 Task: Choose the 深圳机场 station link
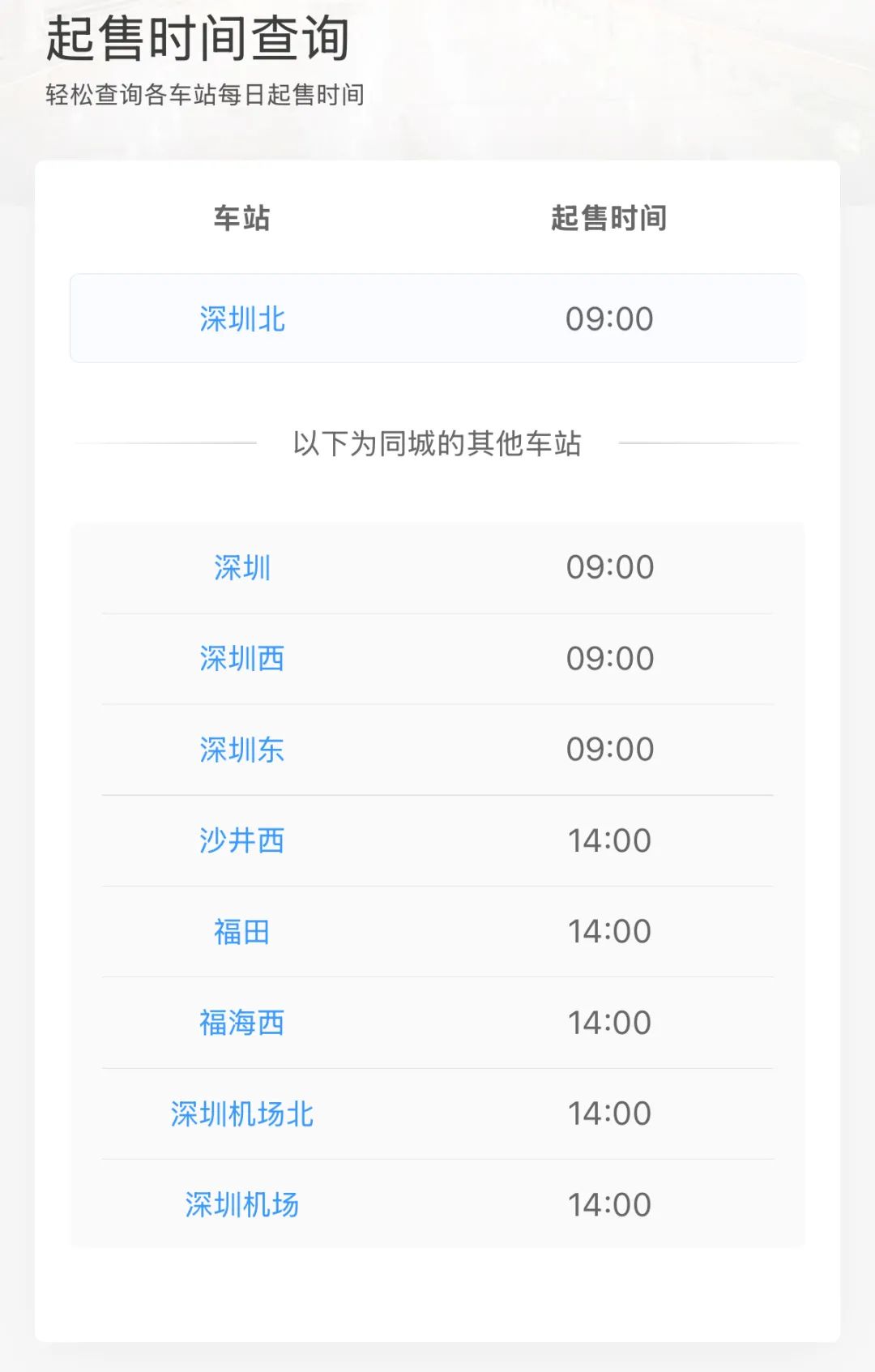(242, 1205)
